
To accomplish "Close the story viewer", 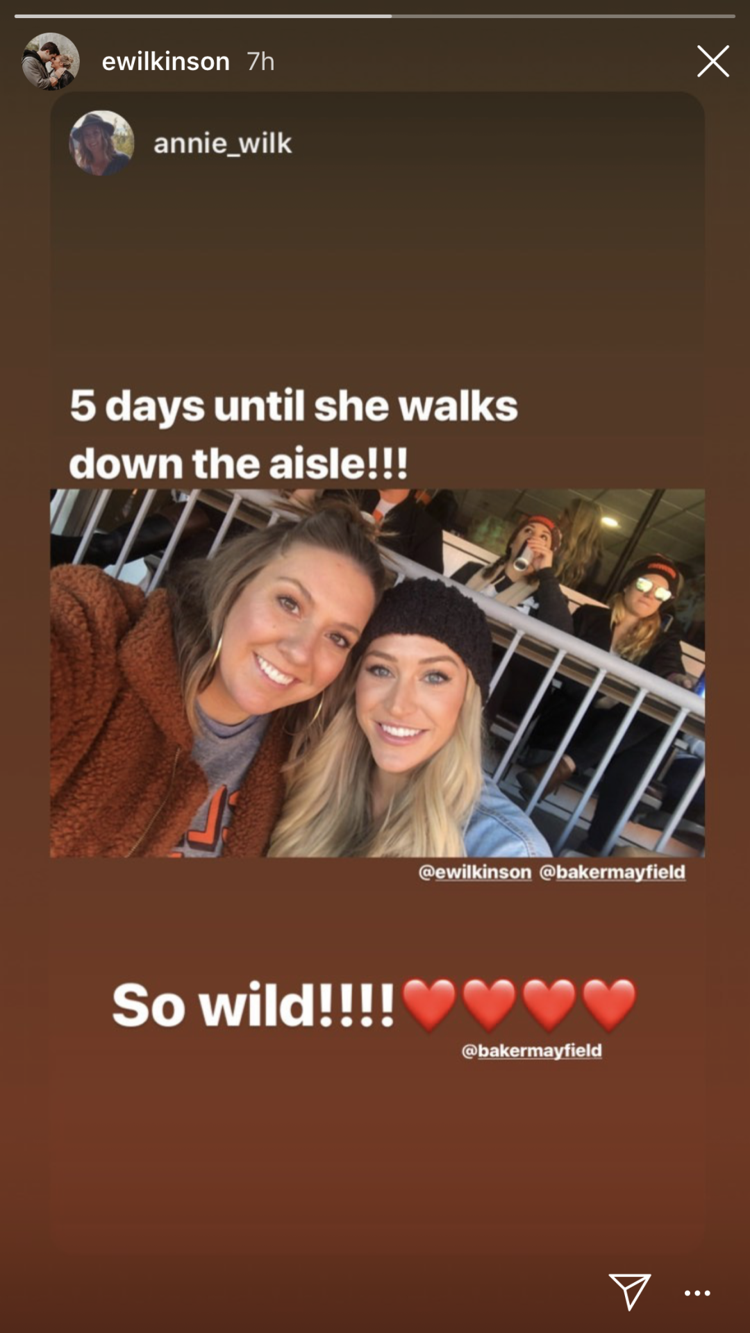I will (x=713, y=62).
